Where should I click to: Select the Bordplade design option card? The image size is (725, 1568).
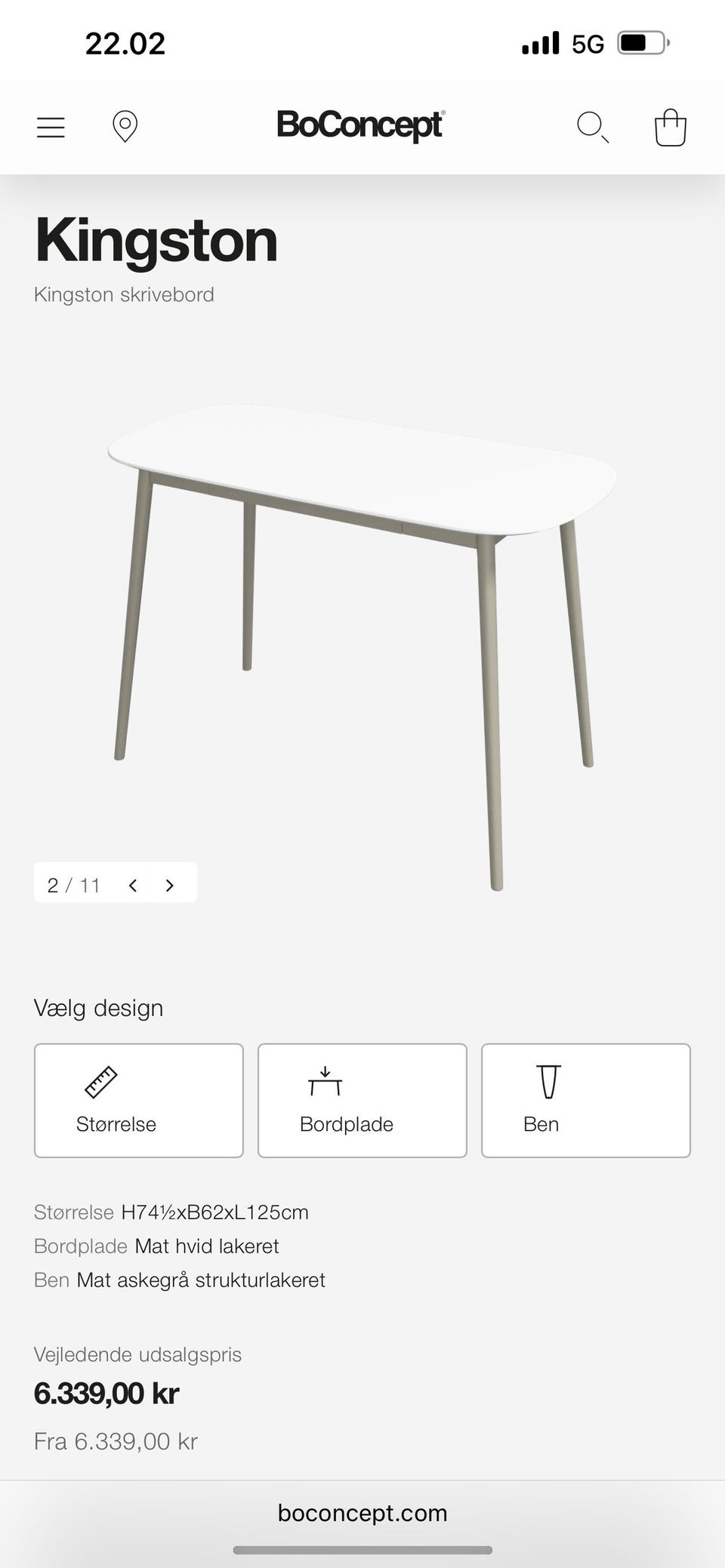pyautogui.click(x=362, y=1100)
